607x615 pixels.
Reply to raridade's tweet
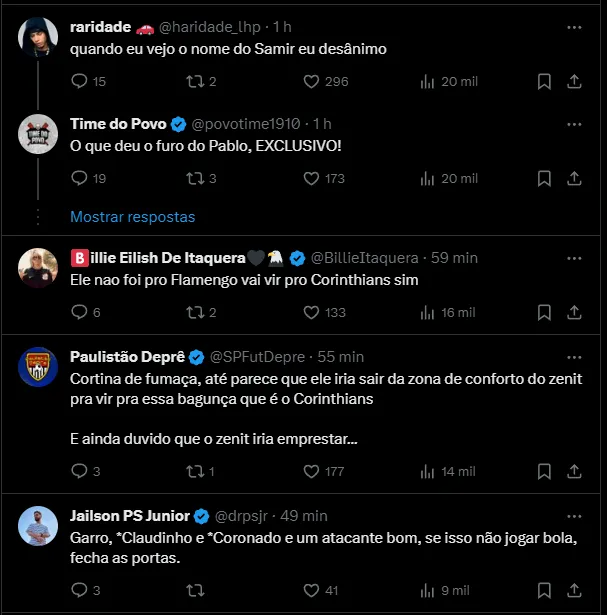click(x=81, y=81)
